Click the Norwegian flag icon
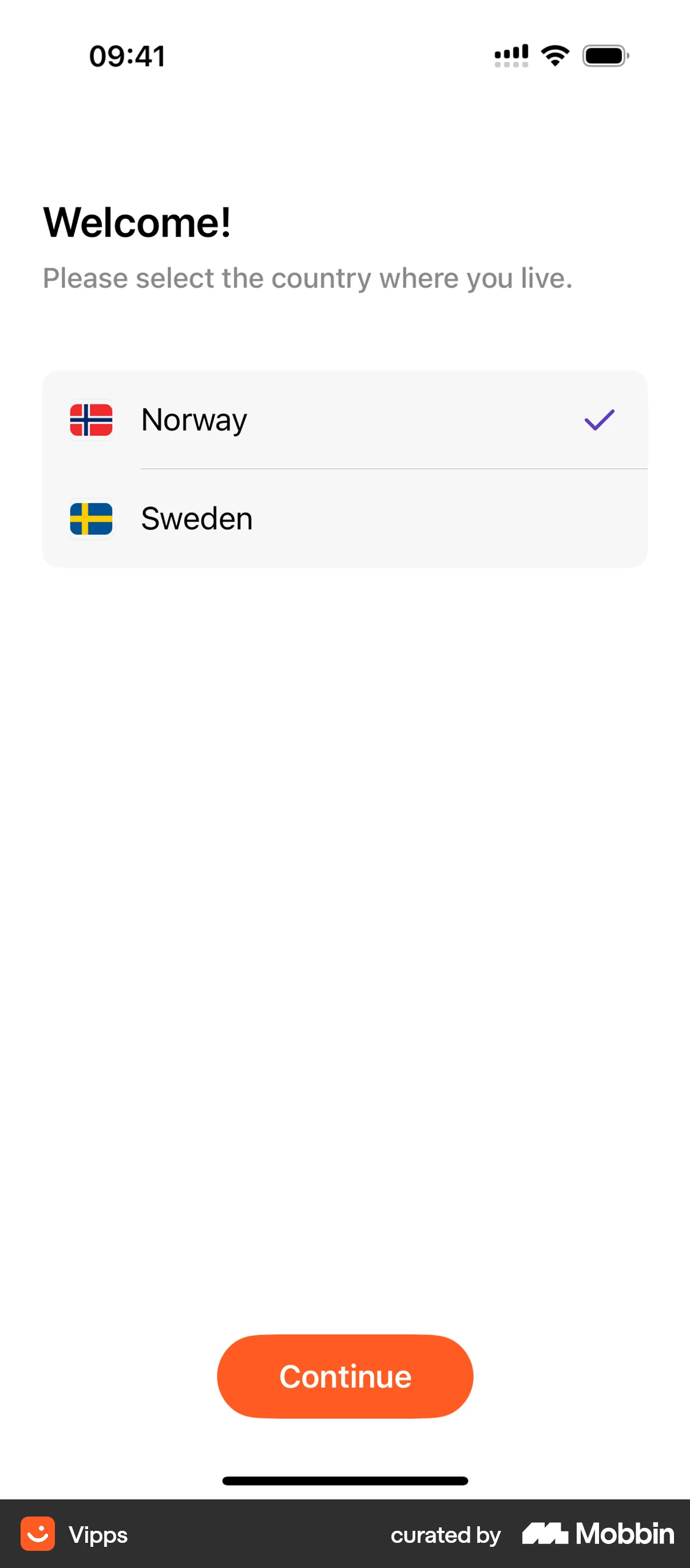This screenshot has width=690, height=1568. [91, 420]
